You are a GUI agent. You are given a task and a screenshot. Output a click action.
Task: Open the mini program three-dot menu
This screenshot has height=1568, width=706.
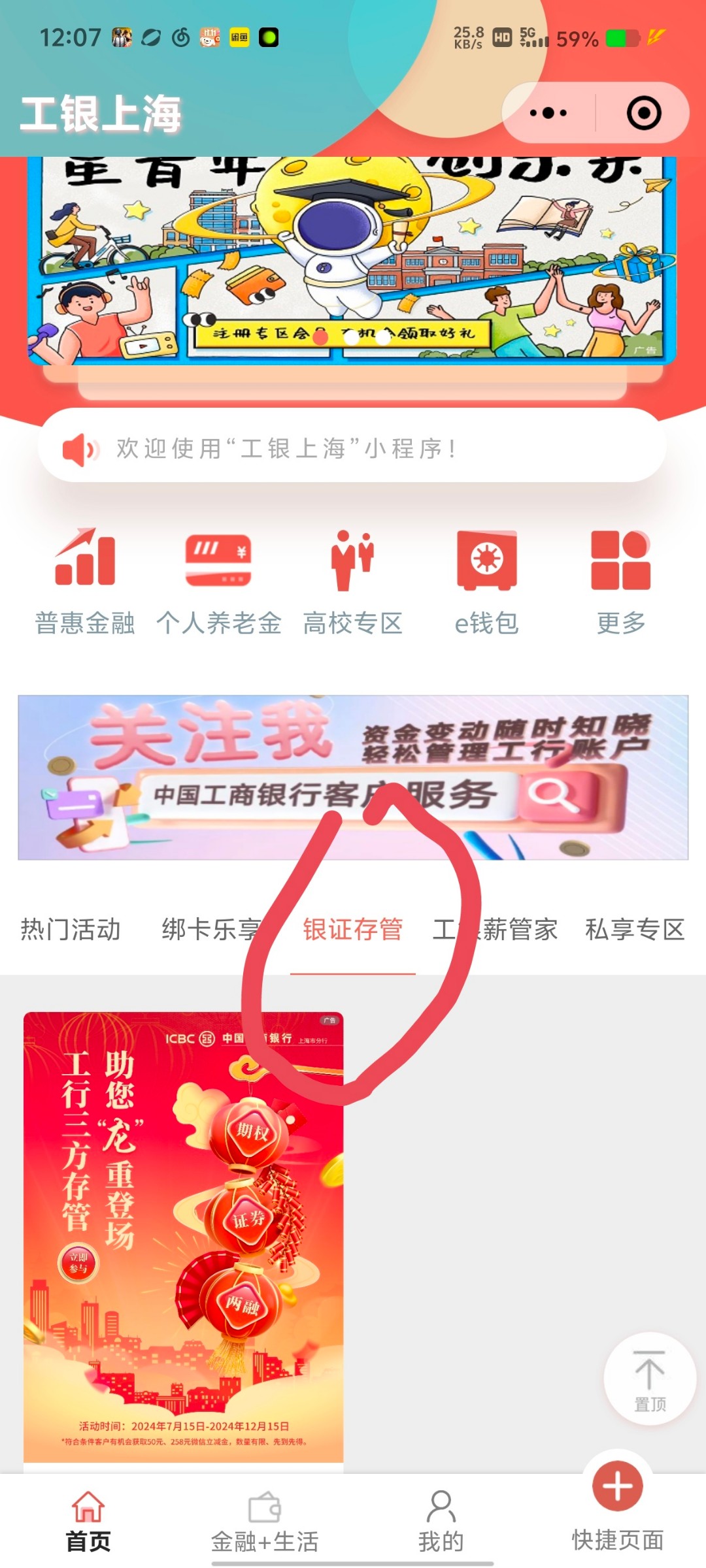[x=548, y=113]
